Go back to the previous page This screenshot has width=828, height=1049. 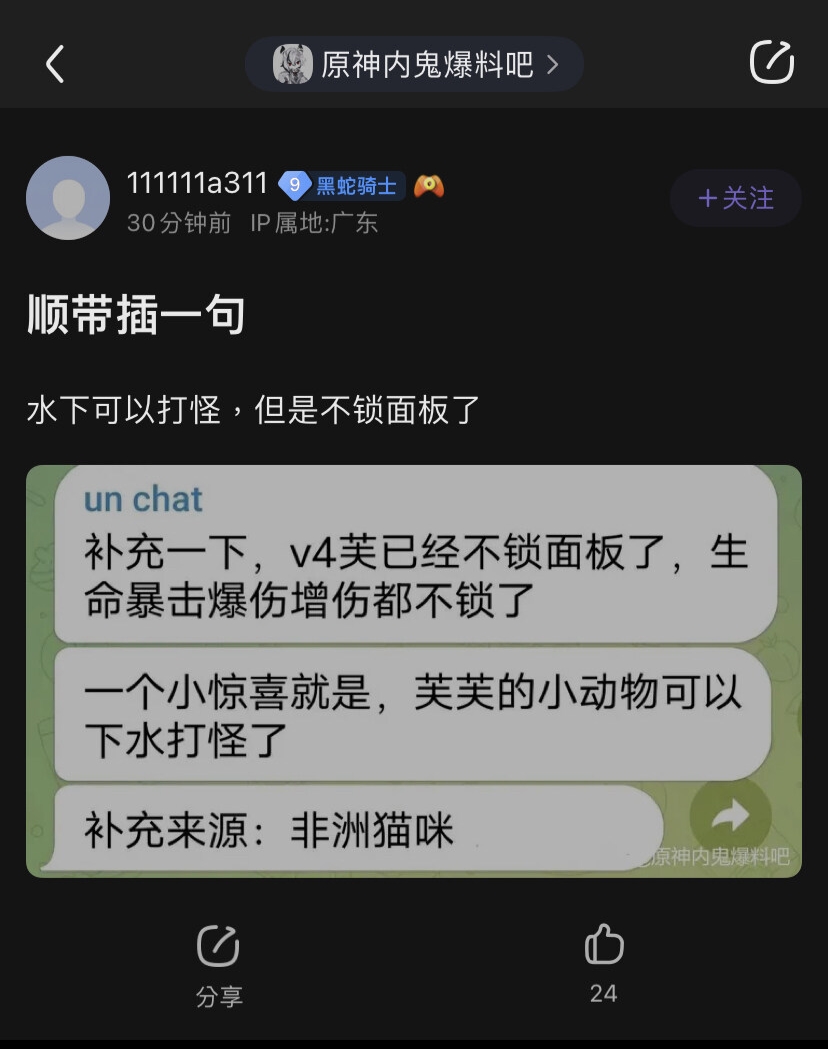[55, 65]
